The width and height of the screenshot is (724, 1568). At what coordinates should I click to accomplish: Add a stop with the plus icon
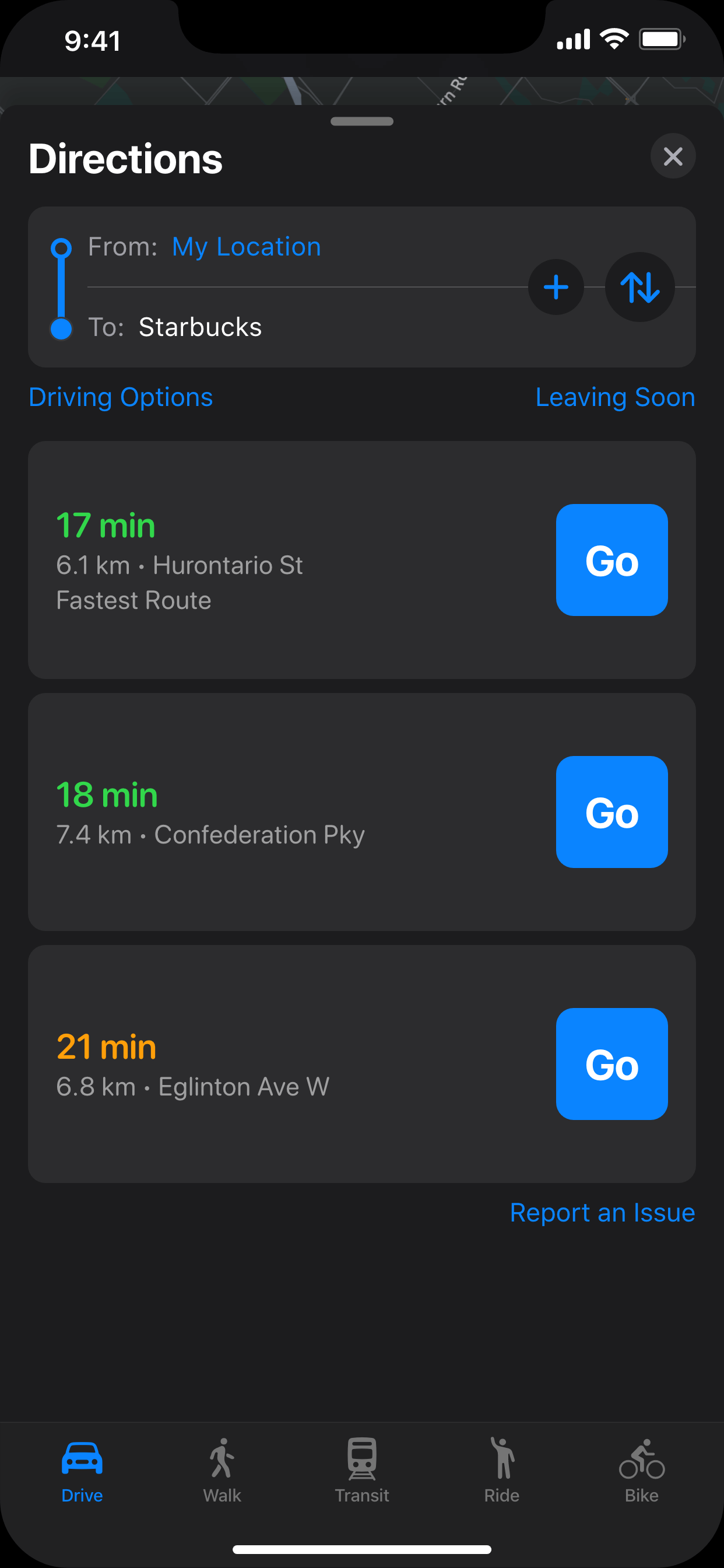[x=556, y=288]
